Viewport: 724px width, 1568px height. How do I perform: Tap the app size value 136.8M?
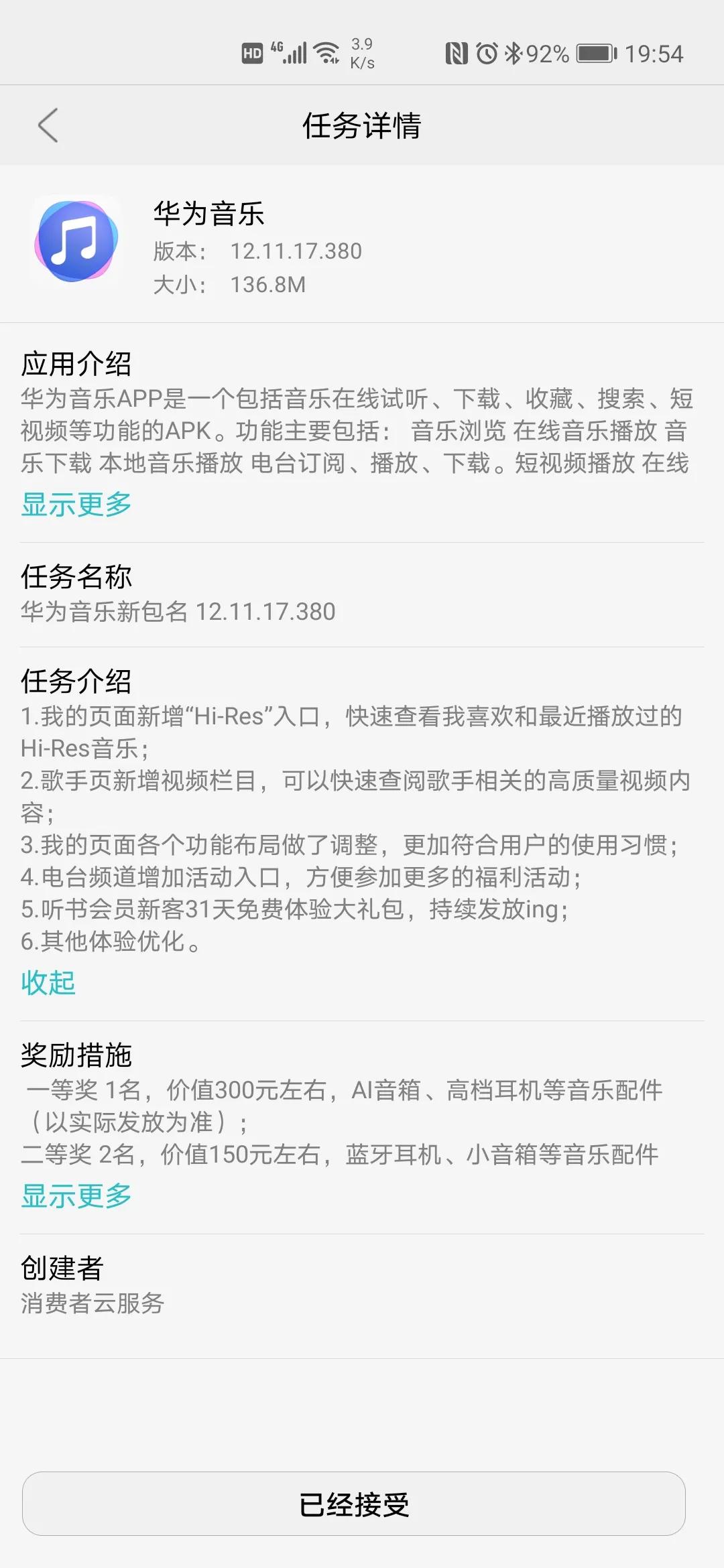click(268, 284)
